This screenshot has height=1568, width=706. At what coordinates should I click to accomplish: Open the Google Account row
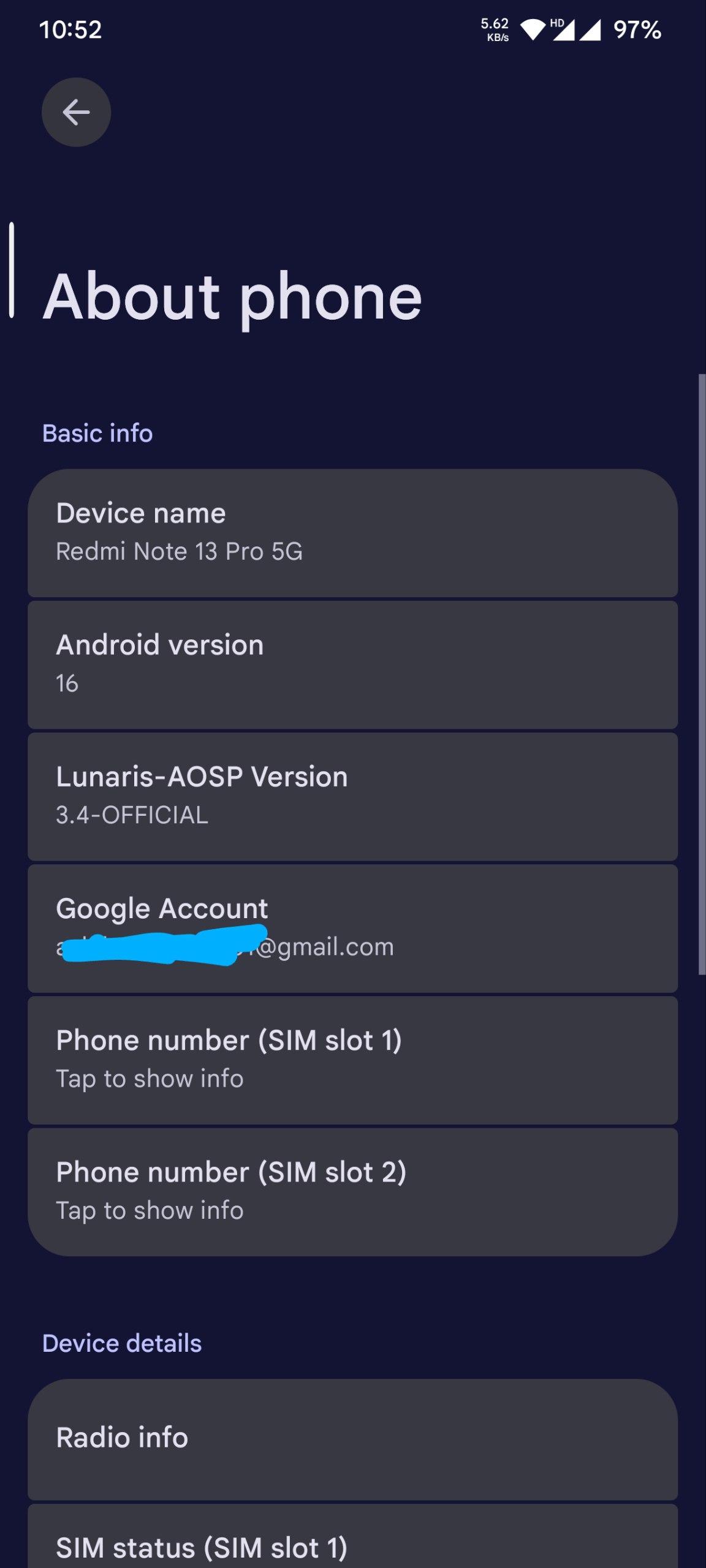click(x=352, y=927)
